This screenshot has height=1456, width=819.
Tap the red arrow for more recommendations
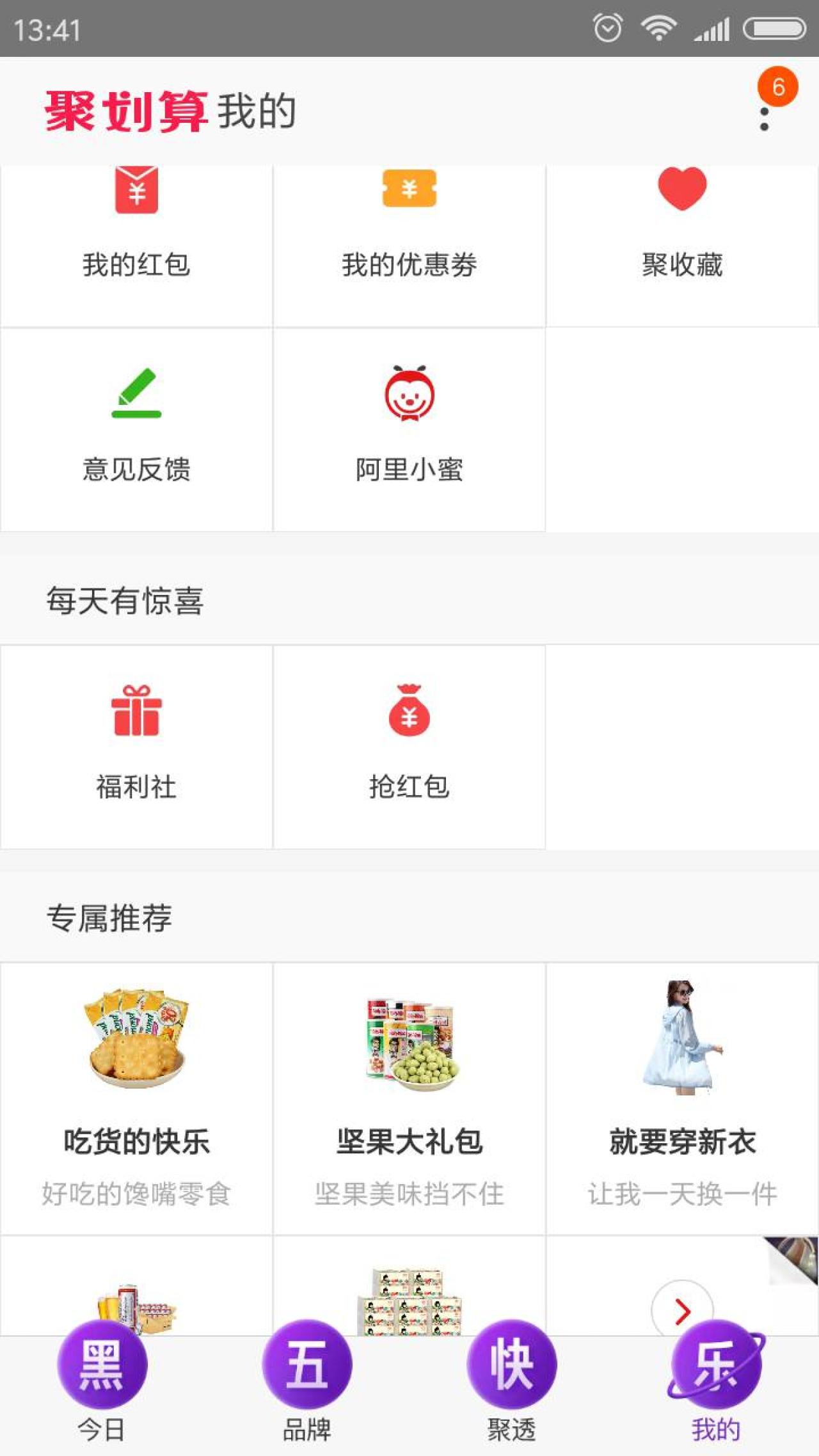point(682,1309)
